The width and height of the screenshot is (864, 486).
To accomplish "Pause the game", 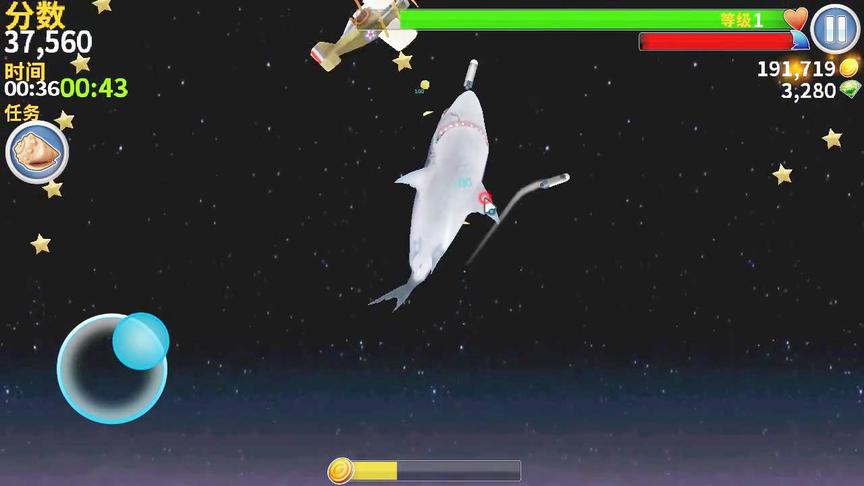I will click(x=835, y=28).
